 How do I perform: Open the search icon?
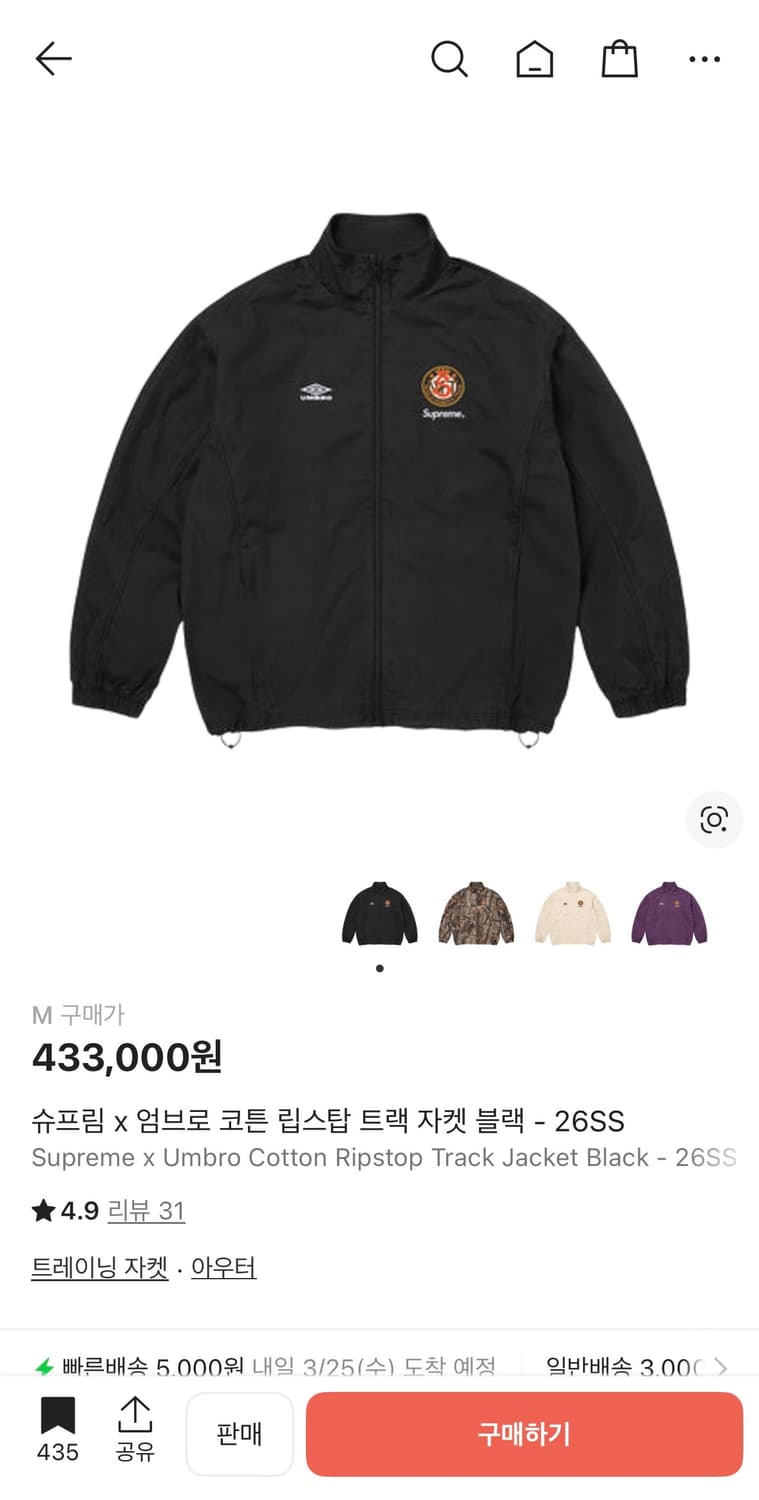(x=450, y=58)
